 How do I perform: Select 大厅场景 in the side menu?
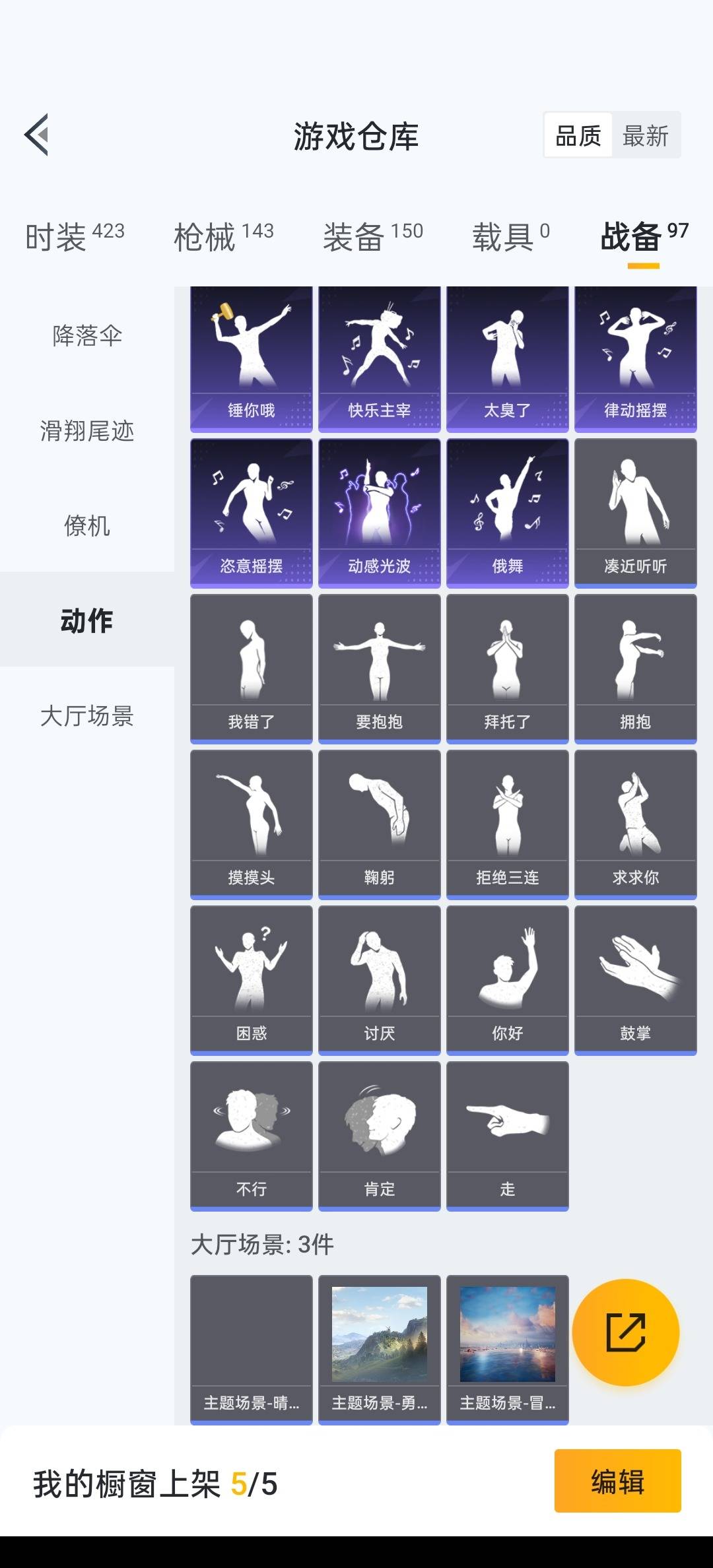click(87, 715)
